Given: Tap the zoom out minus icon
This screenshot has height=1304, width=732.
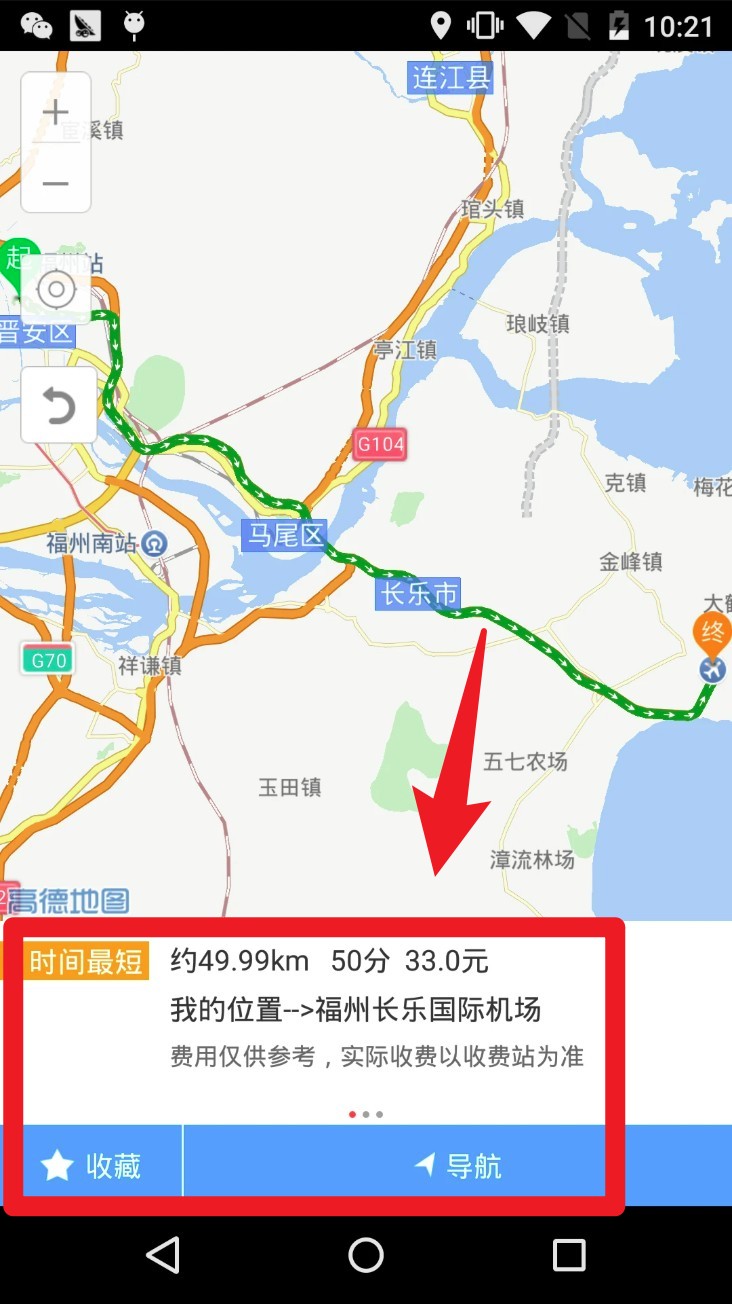Looking at the screenshot, I should (x=55, y=184).
